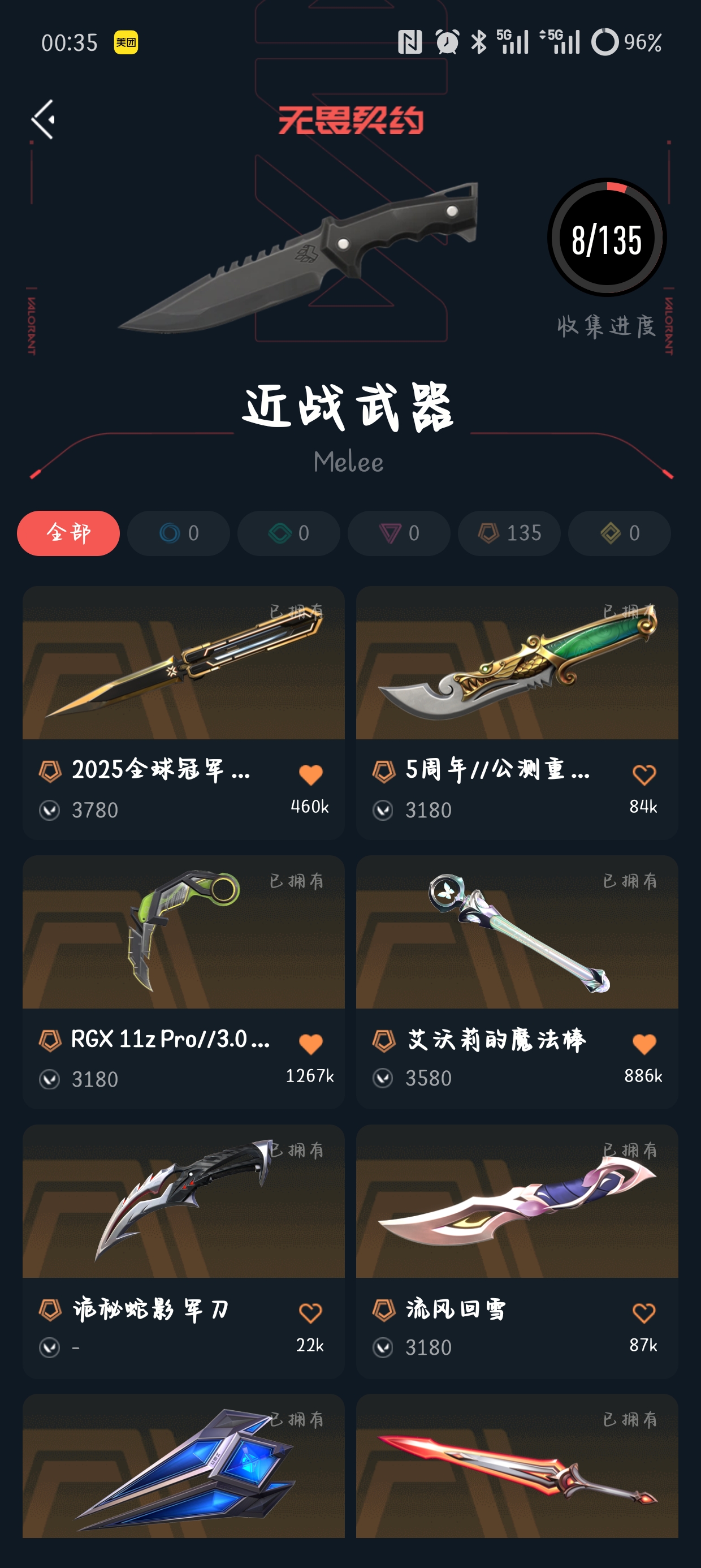This screenshot has width=701, height=1568.
Task: Open the blue crystal blade skin card
Action: click(x=183, y=1467)
